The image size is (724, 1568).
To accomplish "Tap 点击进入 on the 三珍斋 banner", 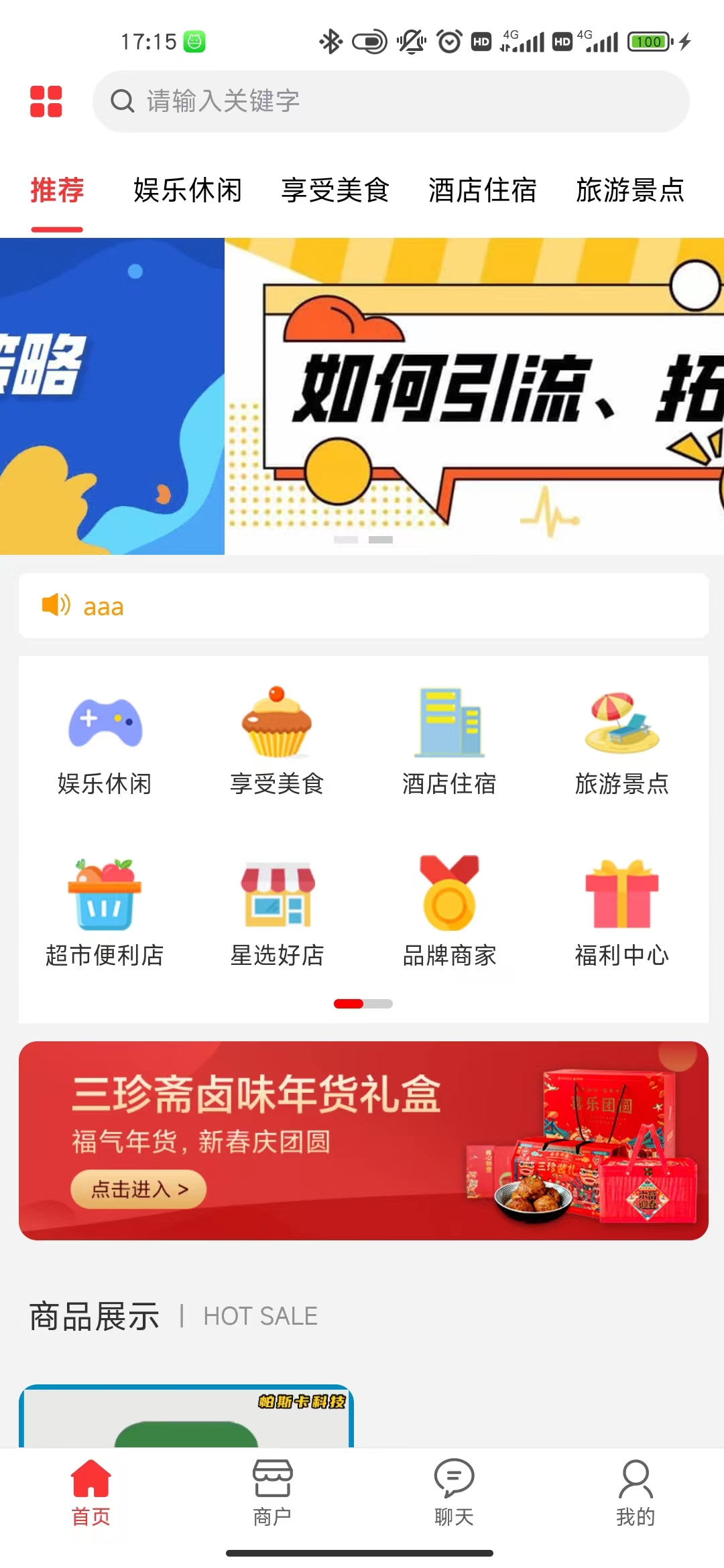I will tap(139, 1189).
